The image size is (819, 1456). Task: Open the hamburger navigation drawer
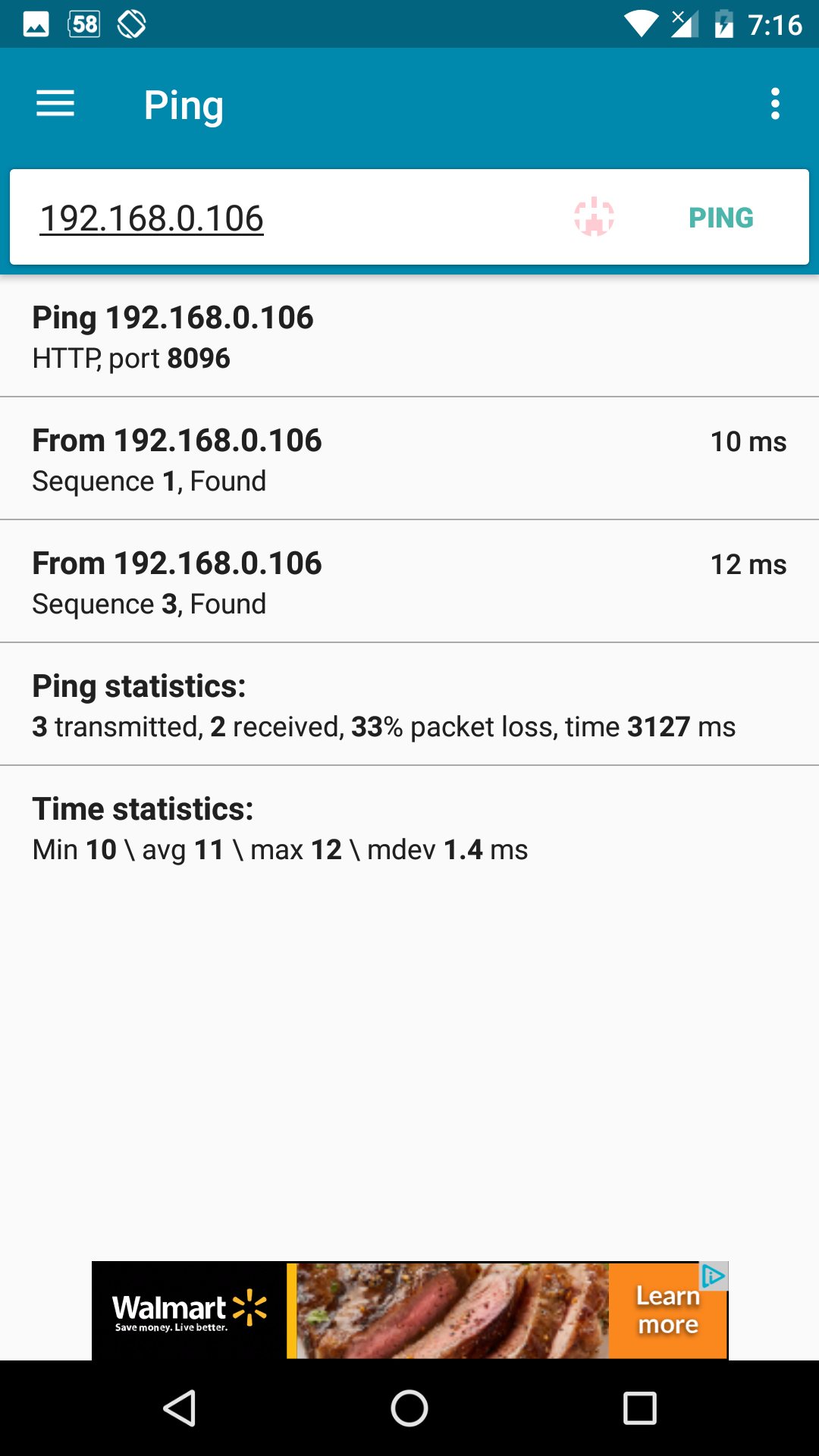55,104
